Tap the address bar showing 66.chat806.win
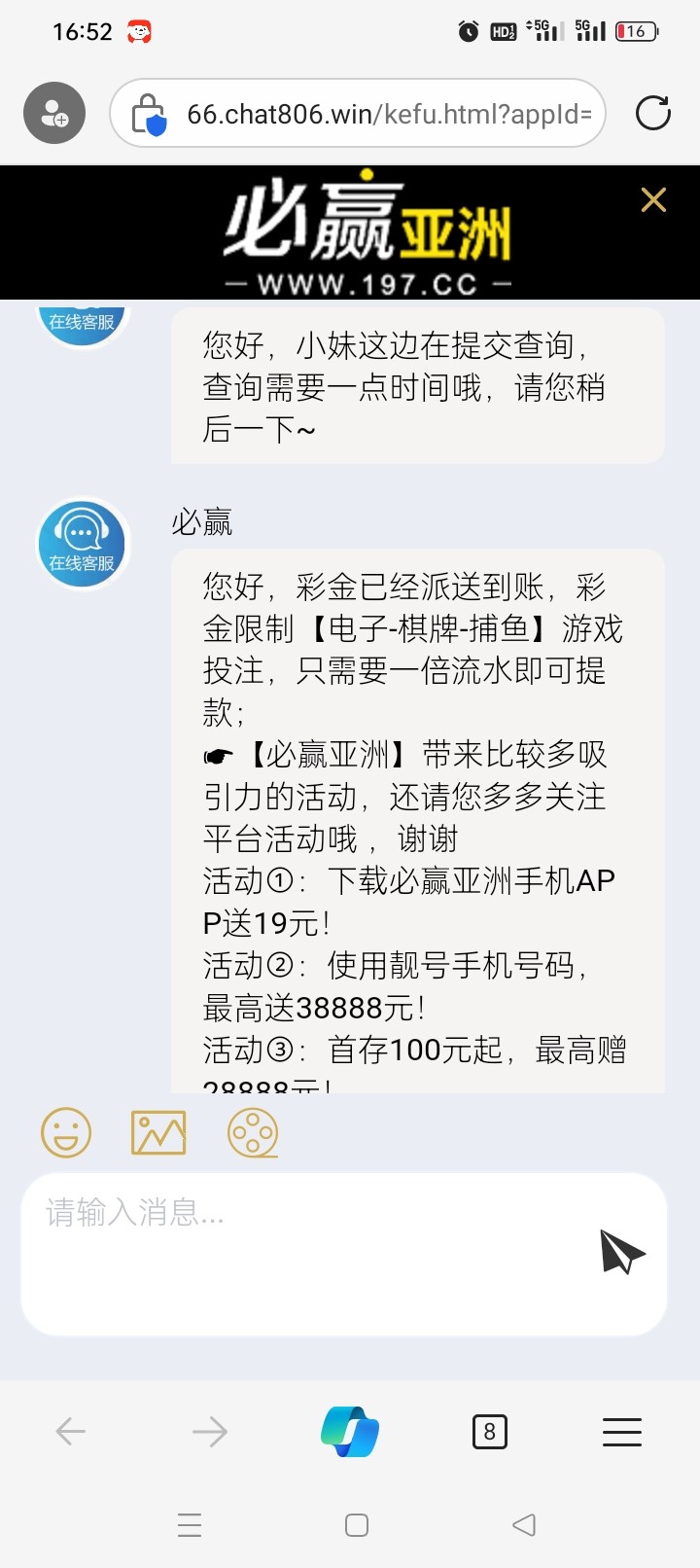 coord(358,114)
